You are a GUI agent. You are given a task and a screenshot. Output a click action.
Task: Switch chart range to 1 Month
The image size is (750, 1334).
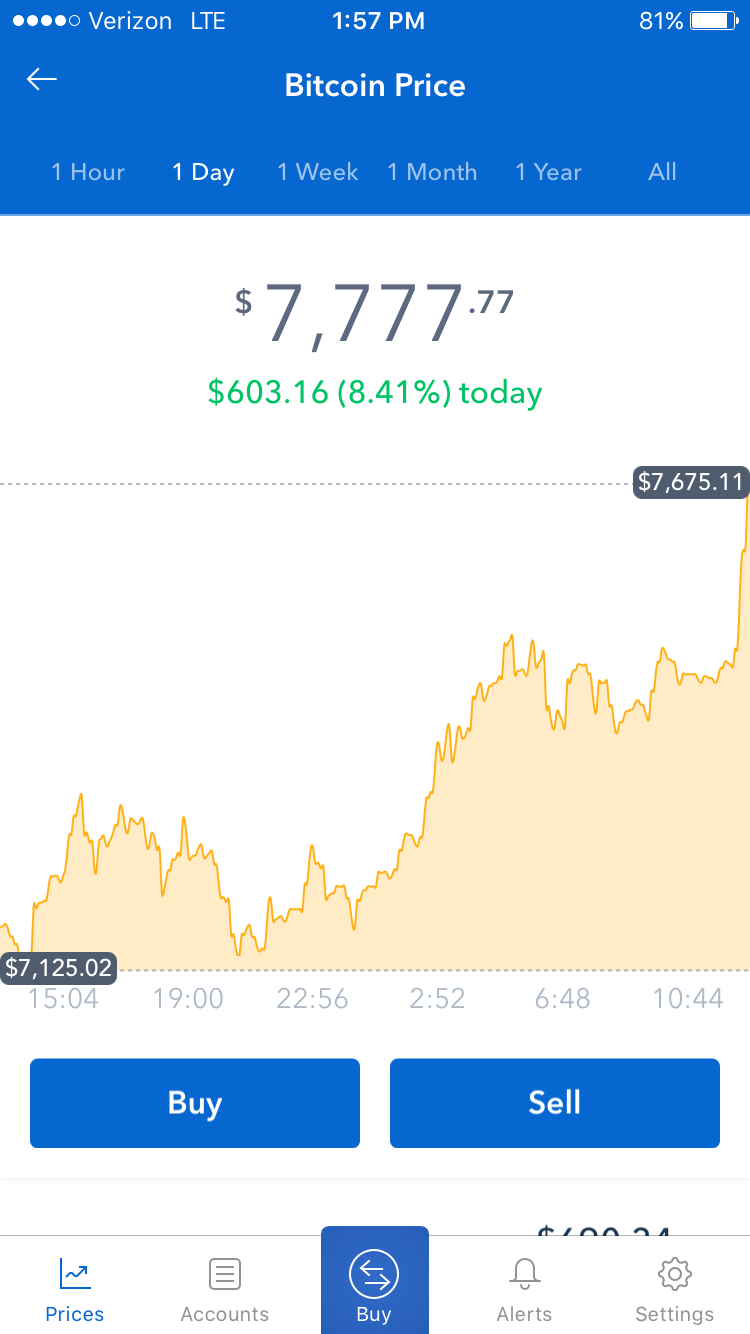tap(432, 172)
